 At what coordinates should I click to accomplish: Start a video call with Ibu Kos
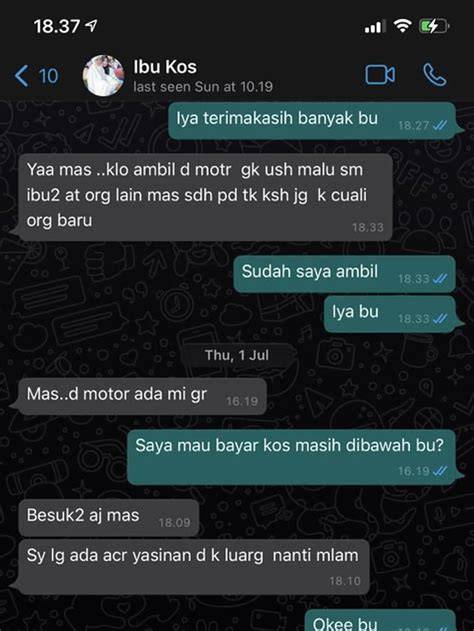tap(380, 75)
